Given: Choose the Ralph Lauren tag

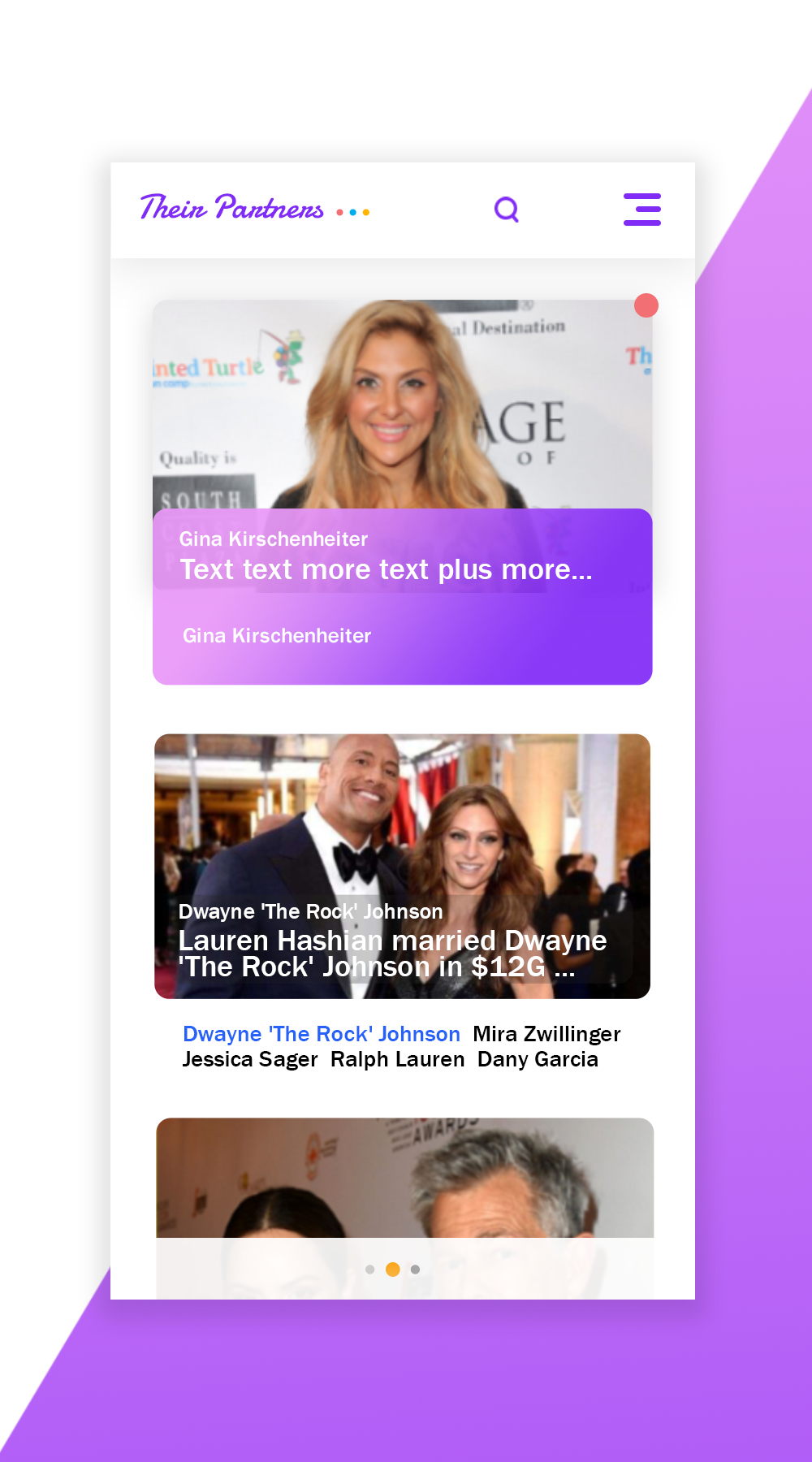Looking at the screenshot, I should tap(397, 1059).
